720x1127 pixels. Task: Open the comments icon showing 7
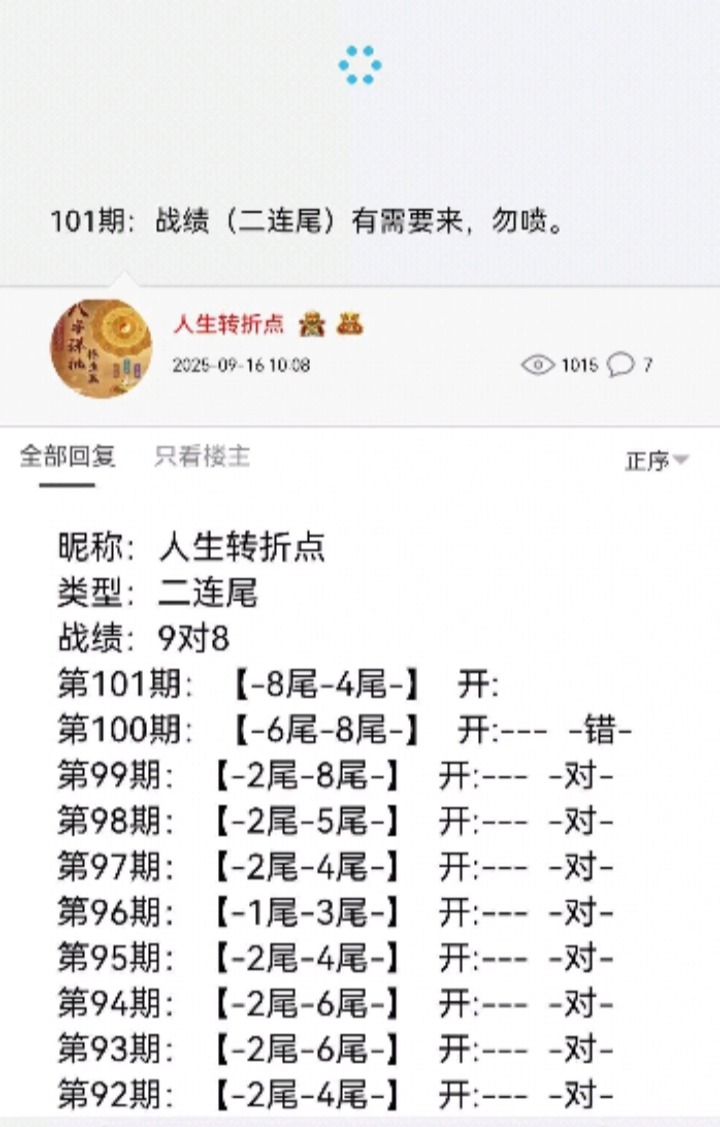[623, 365]
